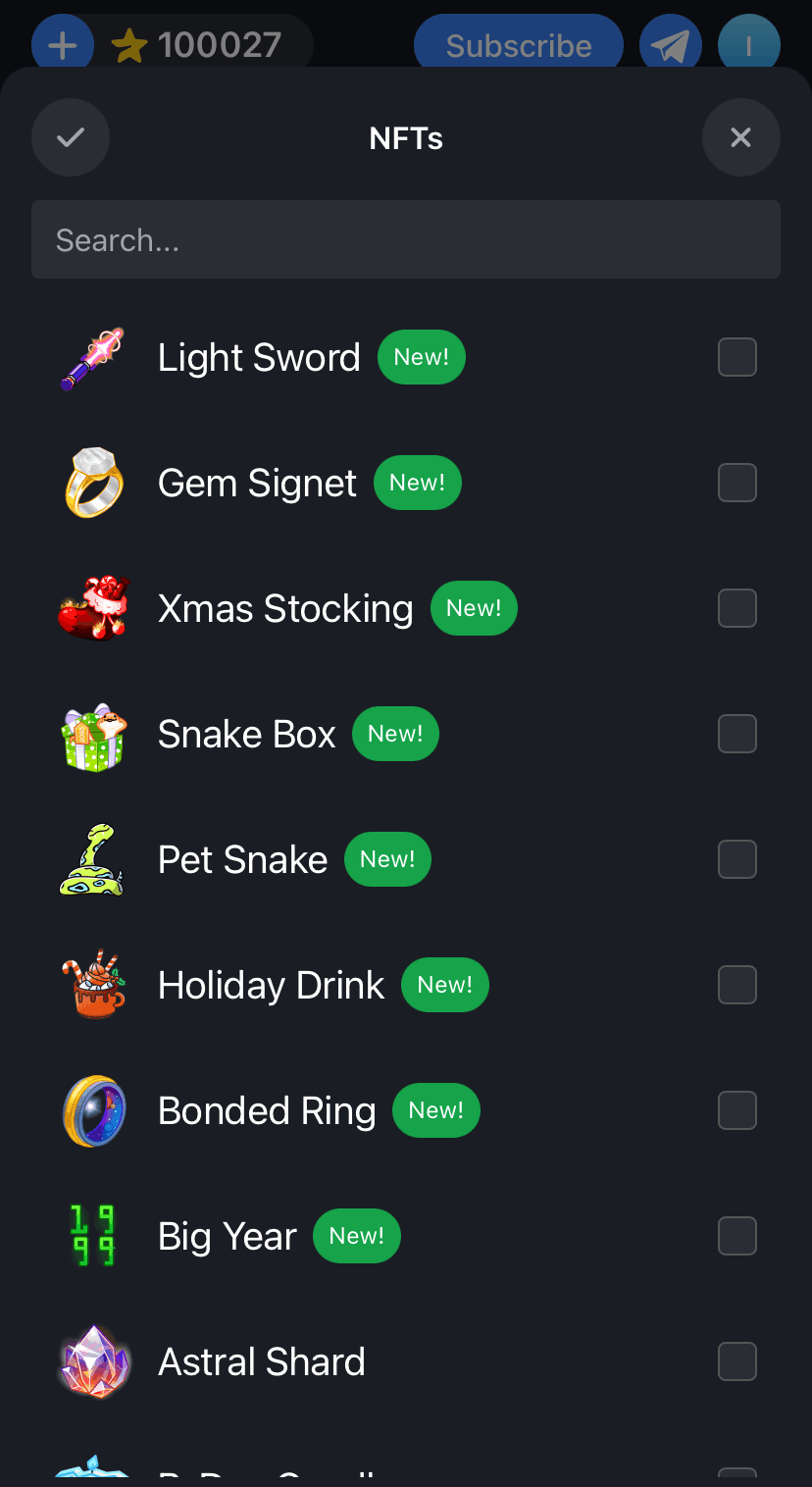Viewport: 812px width, 1487px height.
Task: Click the Big Year digits icon
Action: click(93, 1236)
